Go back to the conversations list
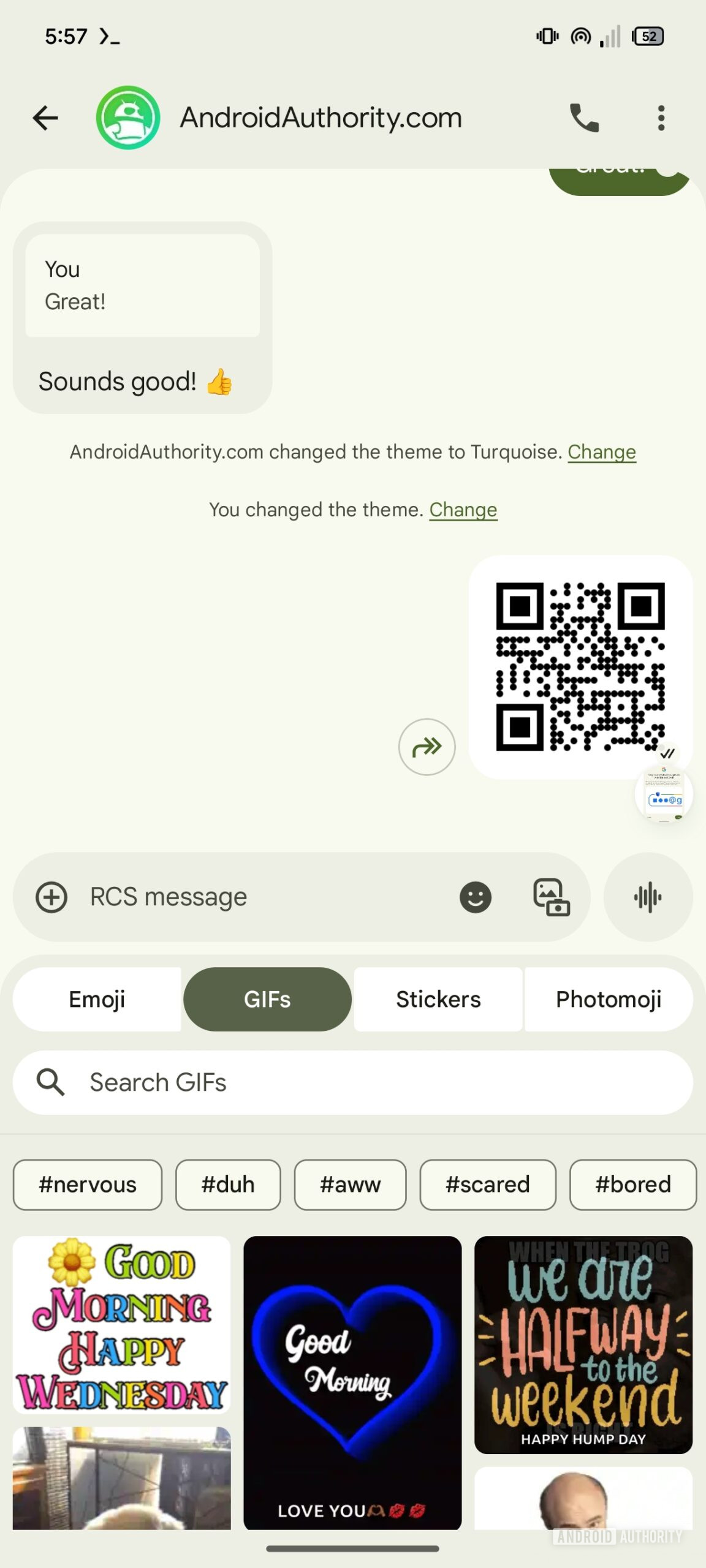Screen dimensions: 706x1568 (45, 118)
